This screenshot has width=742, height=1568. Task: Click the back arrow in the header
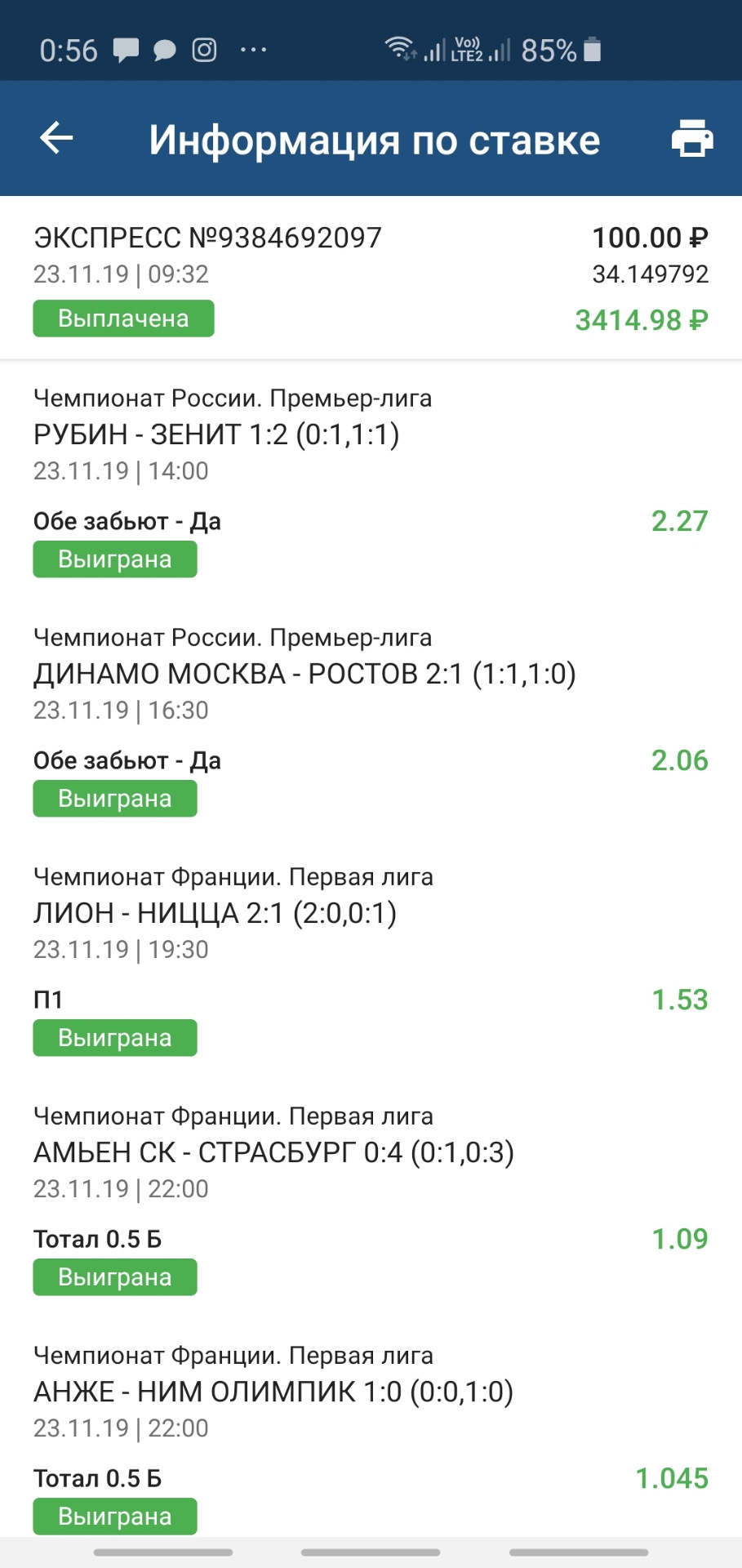click(x=56, y=138)
